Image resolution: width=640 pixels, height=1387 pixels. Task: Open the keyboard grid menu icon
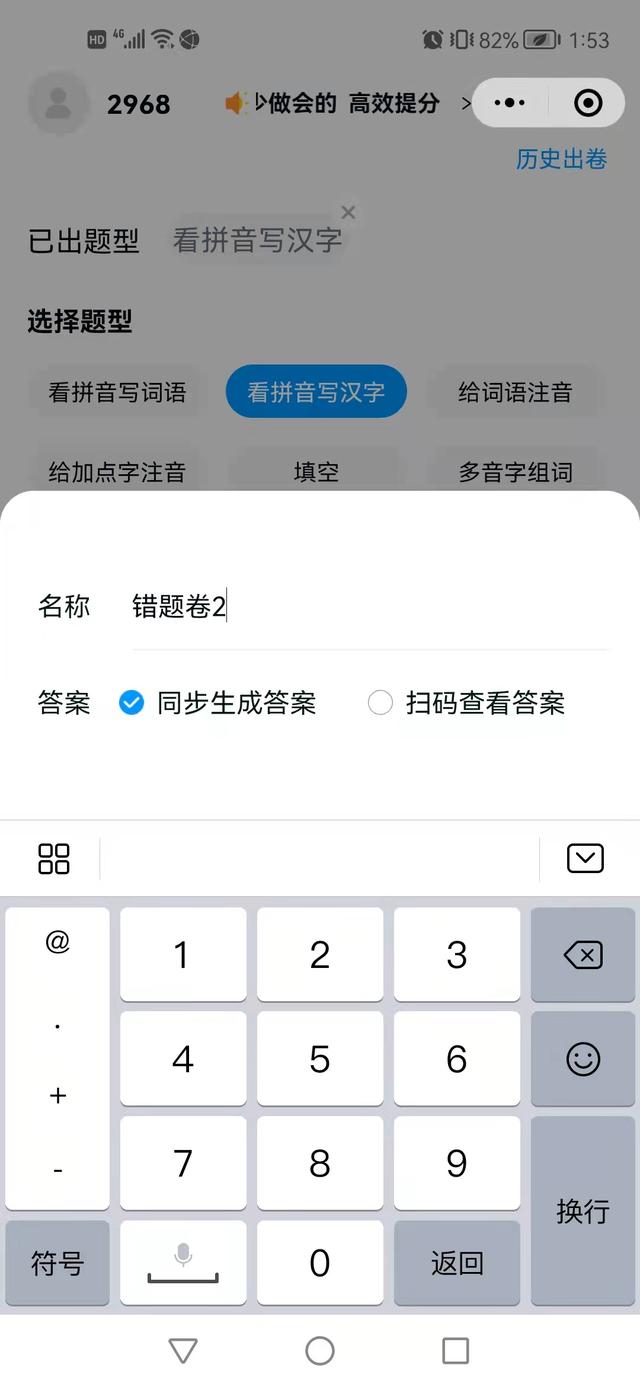[x=54, y=858]
